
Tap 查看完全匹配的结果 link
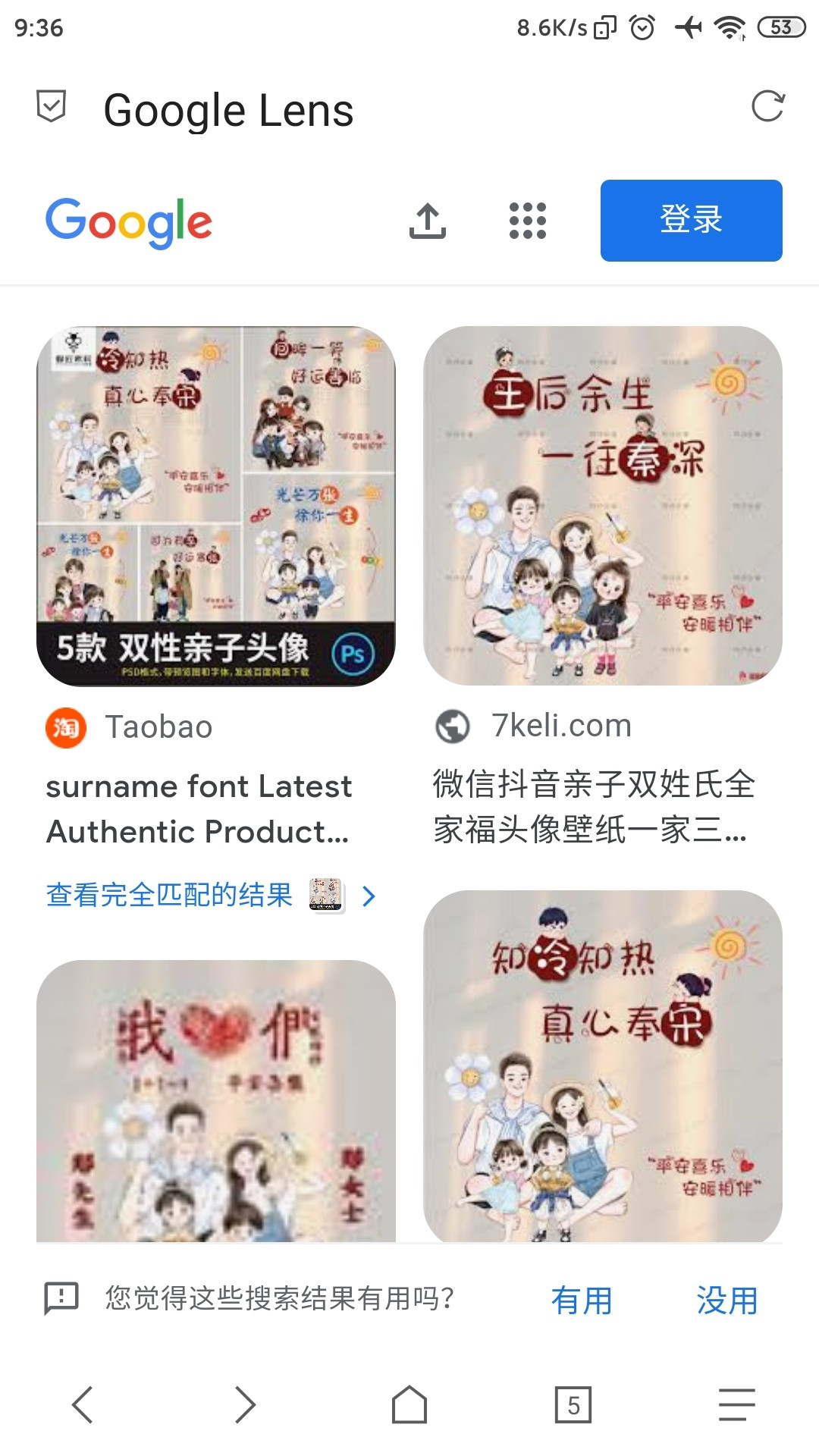(170, 896)
